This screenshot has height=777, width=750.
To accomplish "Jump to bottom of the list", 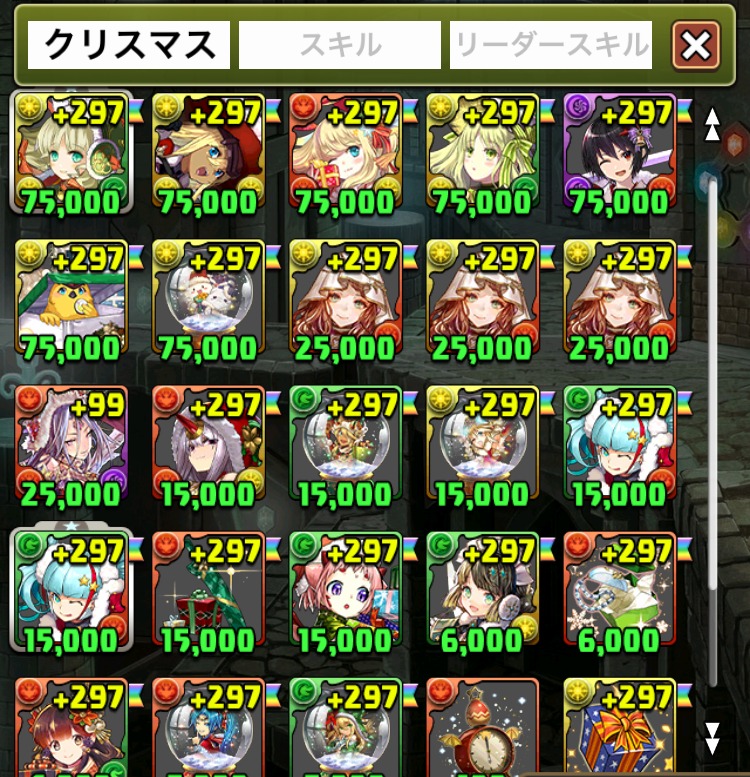I will [x=712, y=738].
